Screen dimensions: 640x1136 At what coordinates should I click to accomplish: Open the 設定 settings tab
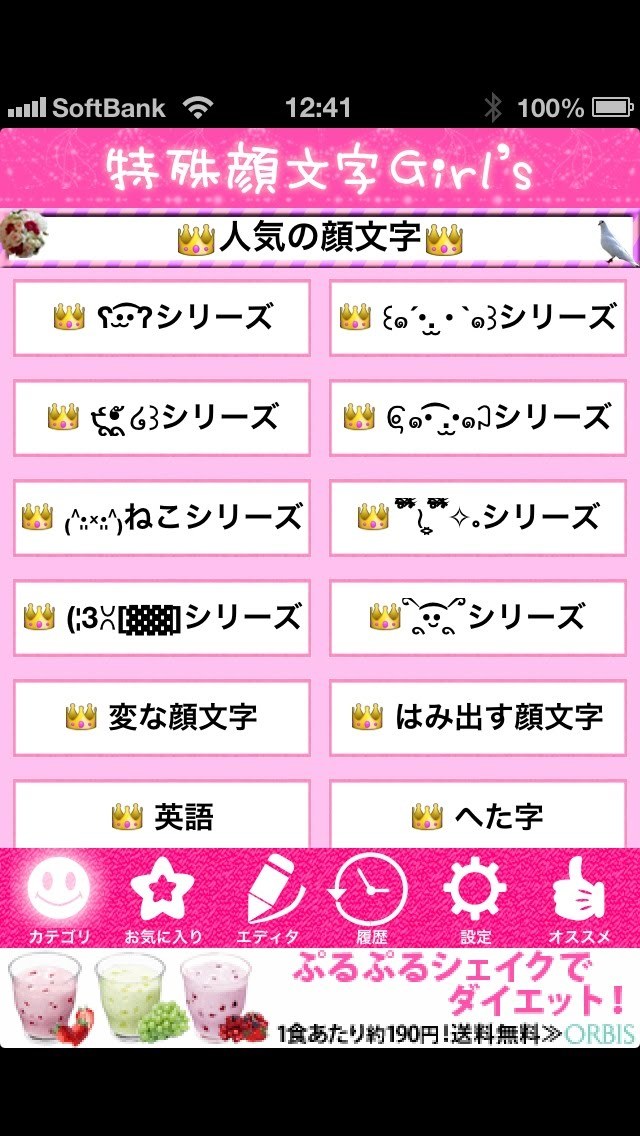(476, 898)
